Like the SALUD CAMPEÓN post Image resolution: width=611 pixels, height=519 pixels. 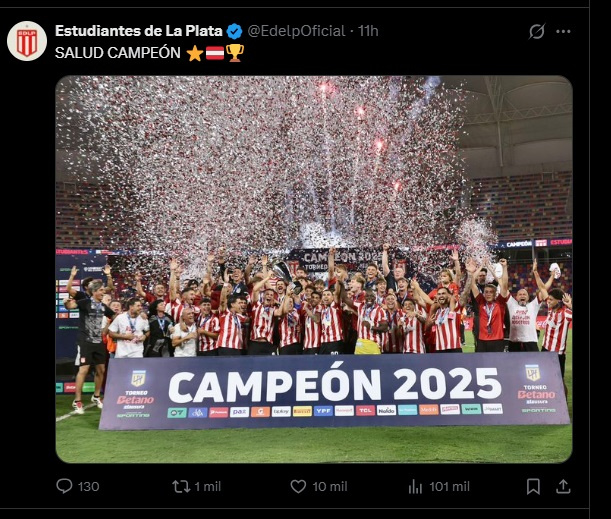pyautogui.click(x=298, y=486)
